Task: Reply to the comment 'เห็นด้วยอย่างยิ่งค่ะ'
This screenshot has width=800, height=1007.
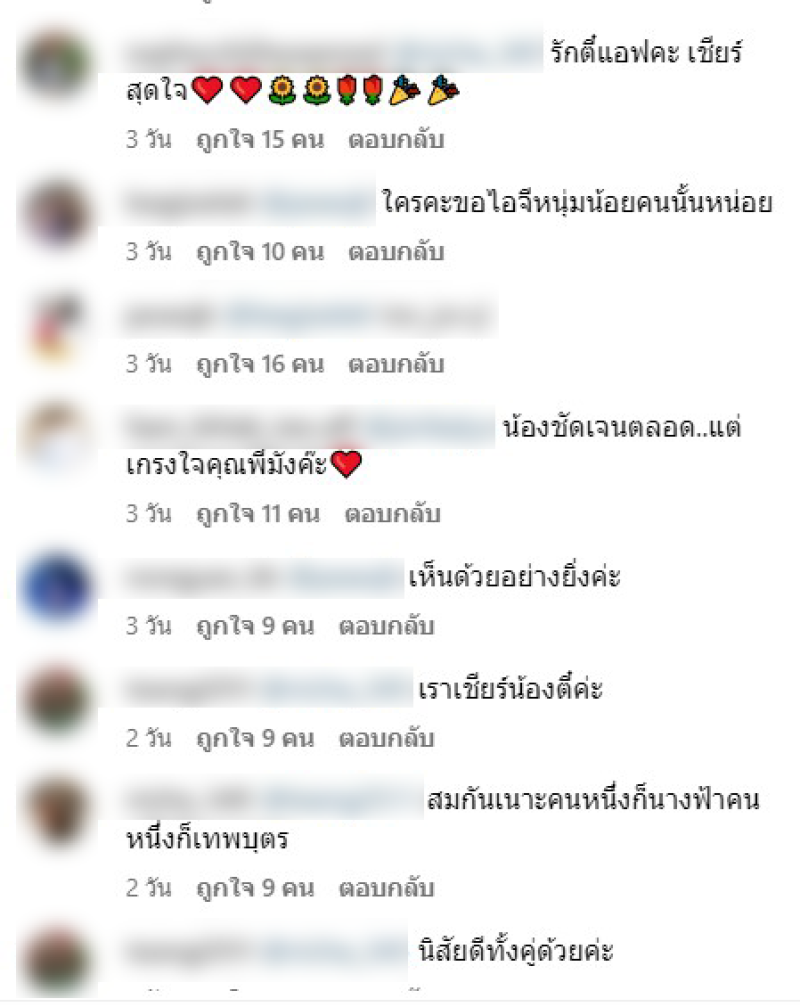Action: 386,627
